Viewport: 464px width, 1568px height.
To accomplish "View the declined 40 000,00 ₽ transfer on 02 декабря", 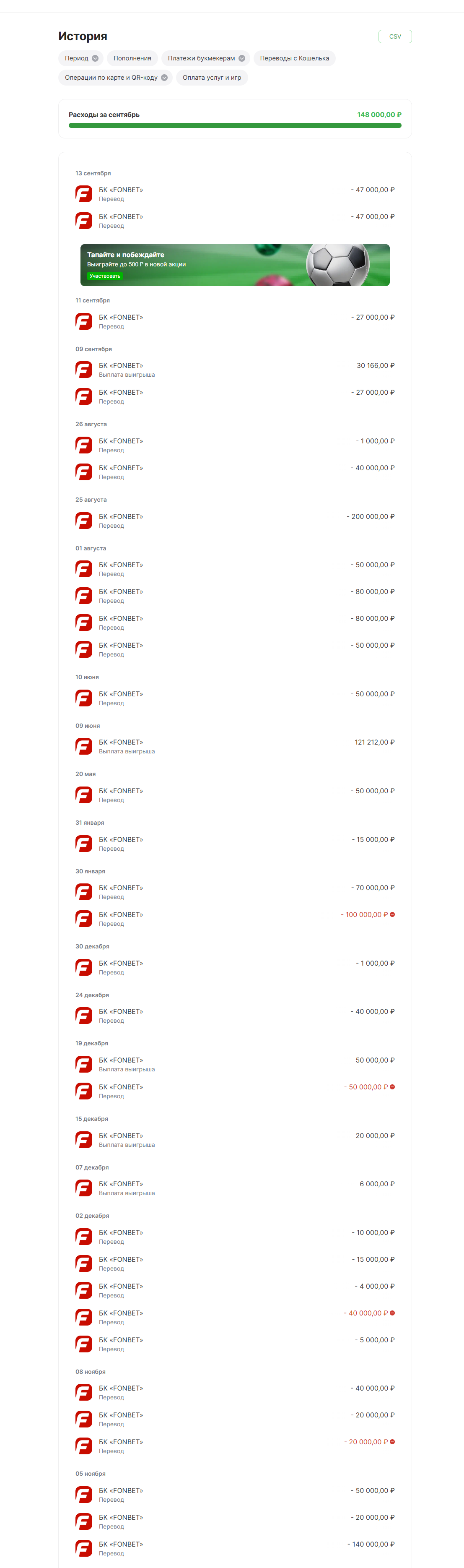I will pos(235,1317).
